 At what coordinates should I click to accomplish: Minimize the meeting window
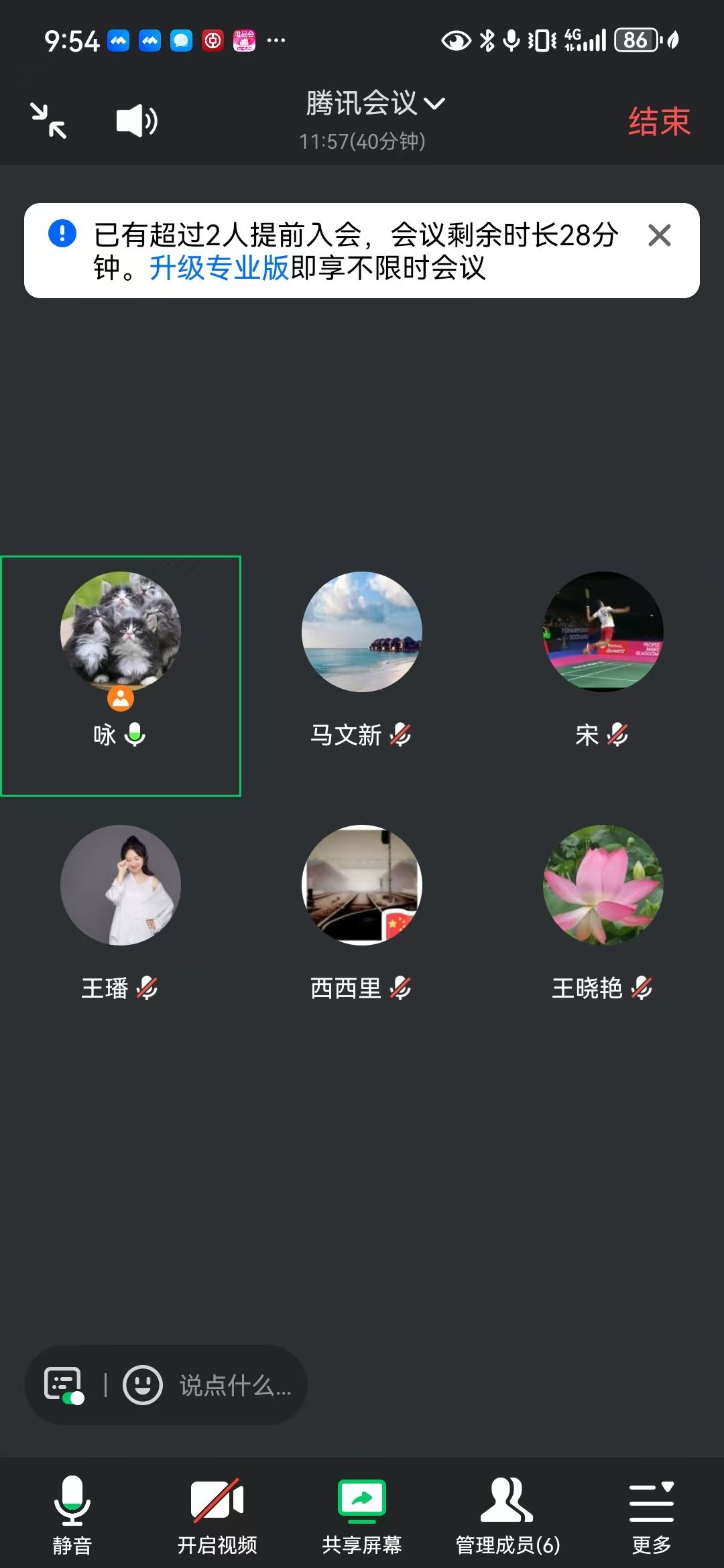tap(49, 121)
